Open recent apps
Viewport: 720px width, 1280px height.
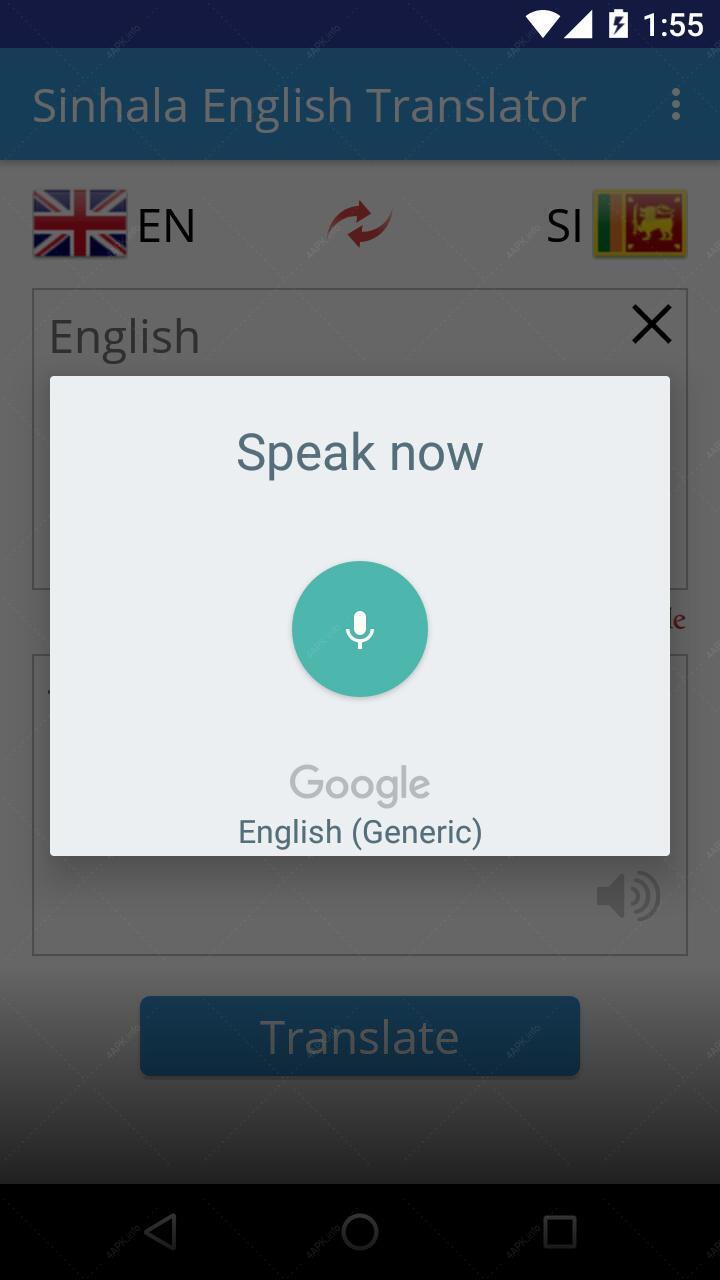560,1232
